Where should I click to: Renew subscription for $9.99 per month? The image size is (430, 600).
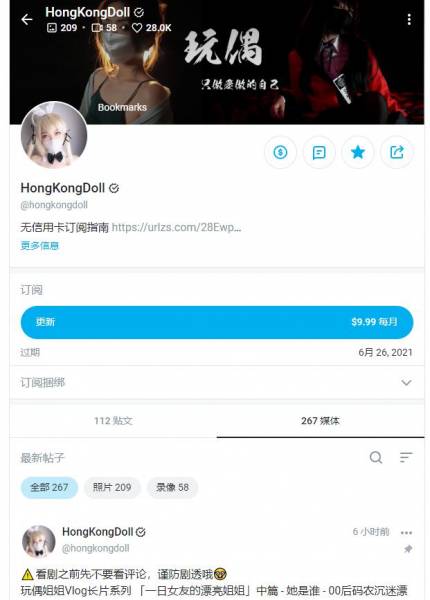tap(217, 322)
